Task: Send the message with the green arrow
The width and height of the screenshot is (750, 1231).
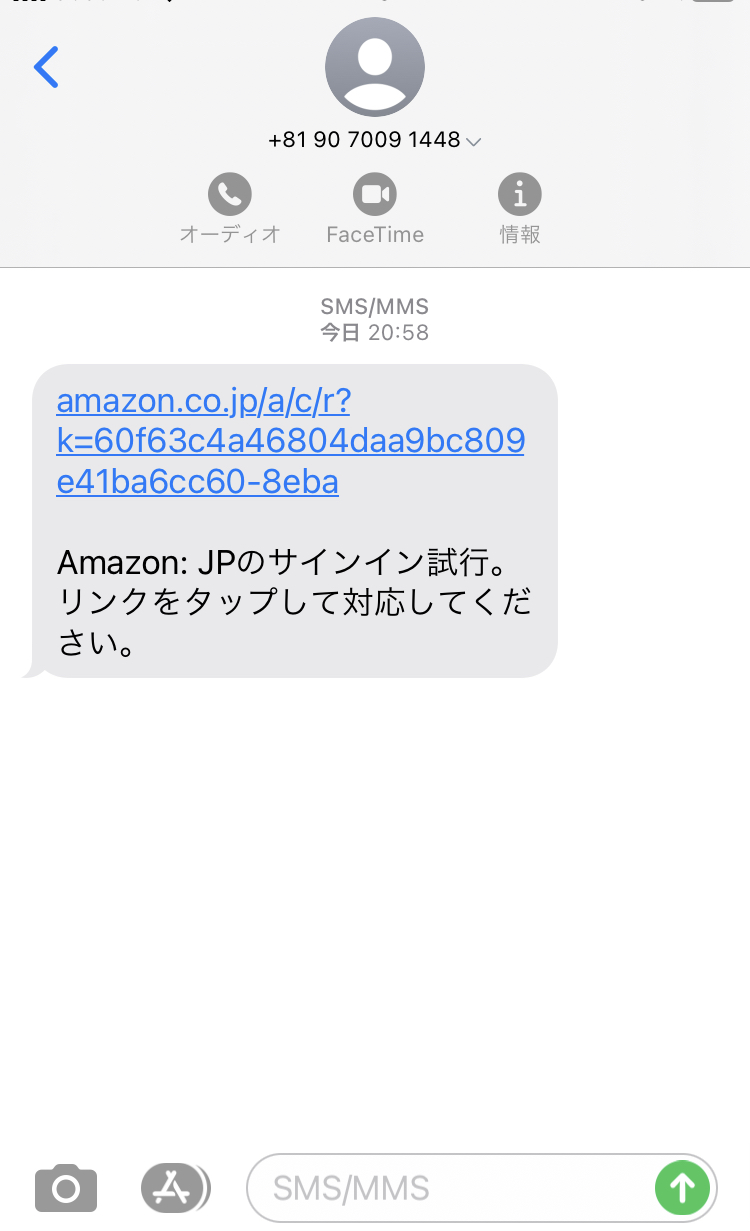Action: point(683,1188)
